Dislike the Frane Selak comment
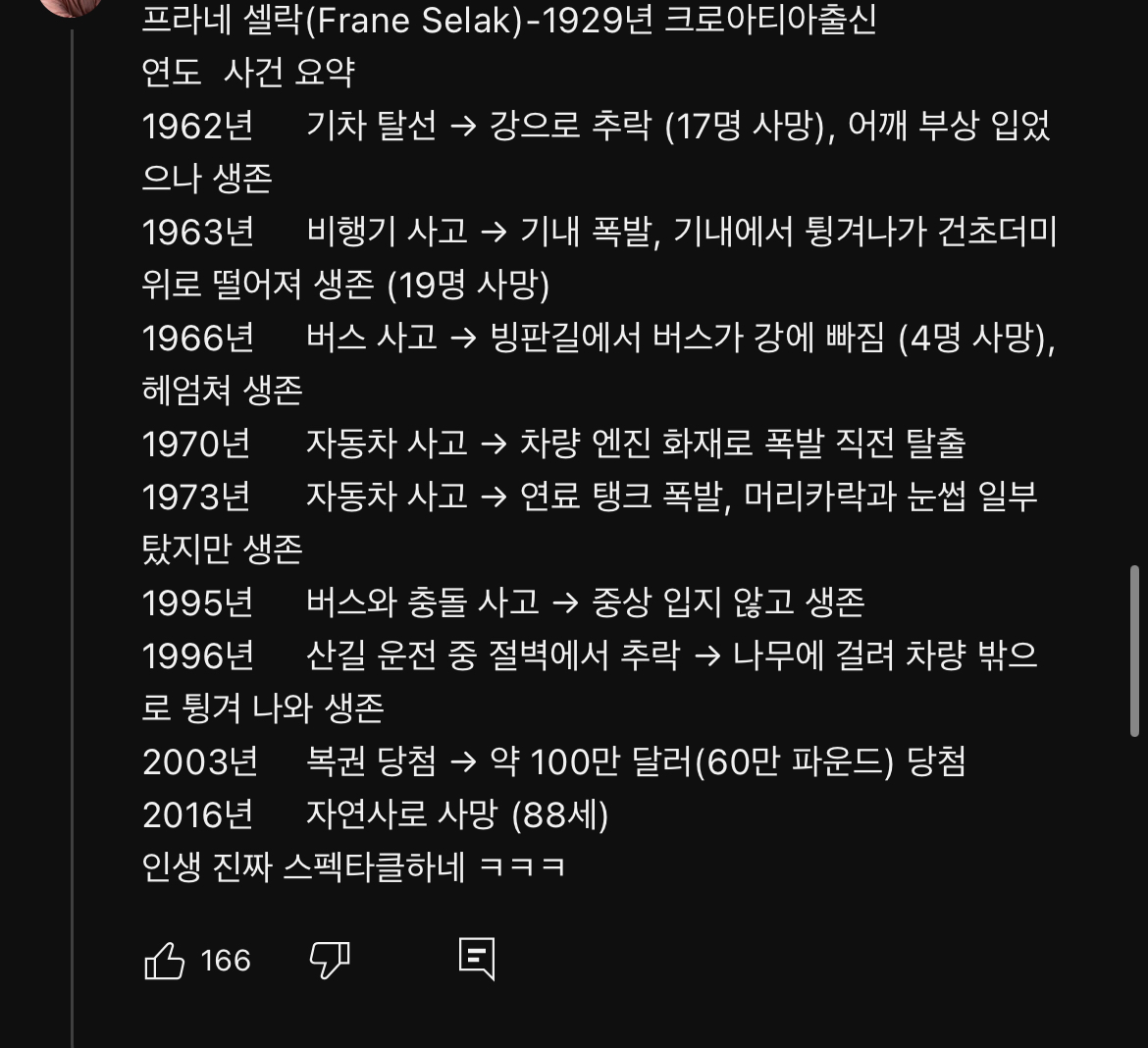Image resolution: width=1148 pixels, height=1048 pixels. [x=330, y=960]
